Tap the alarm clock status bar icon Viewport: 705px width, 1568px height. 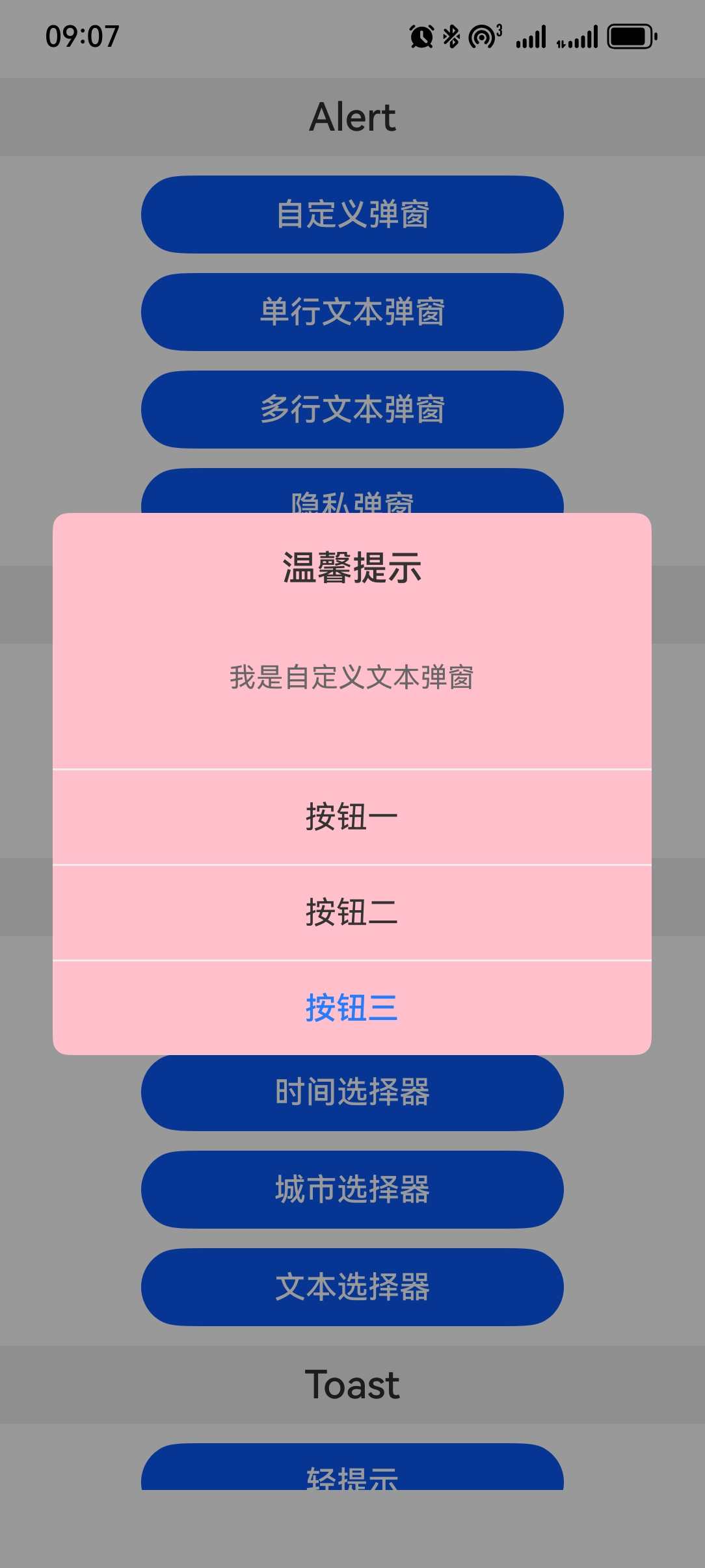click(420, 37)
